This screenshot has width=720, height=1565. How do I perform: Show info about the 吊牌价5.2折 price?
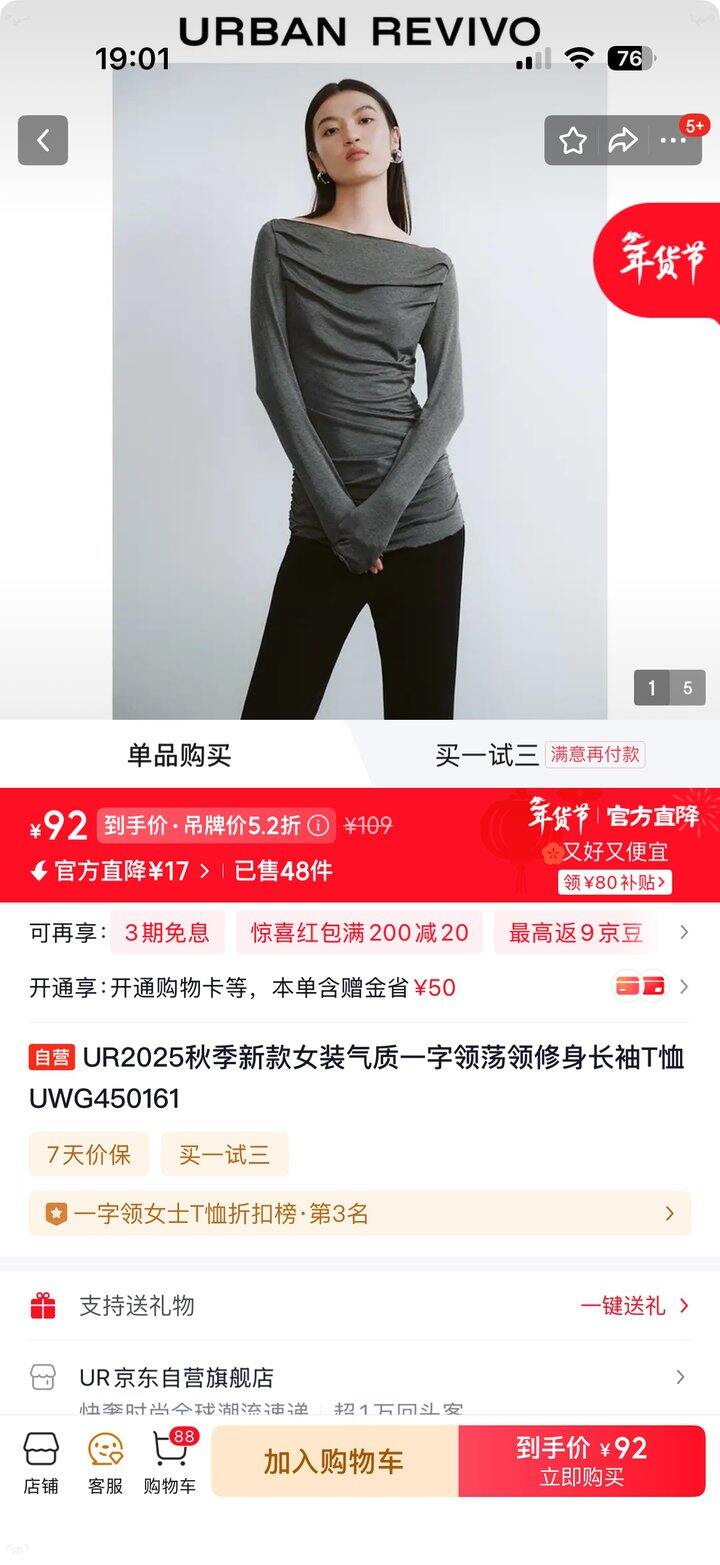(x=318, y=826)
